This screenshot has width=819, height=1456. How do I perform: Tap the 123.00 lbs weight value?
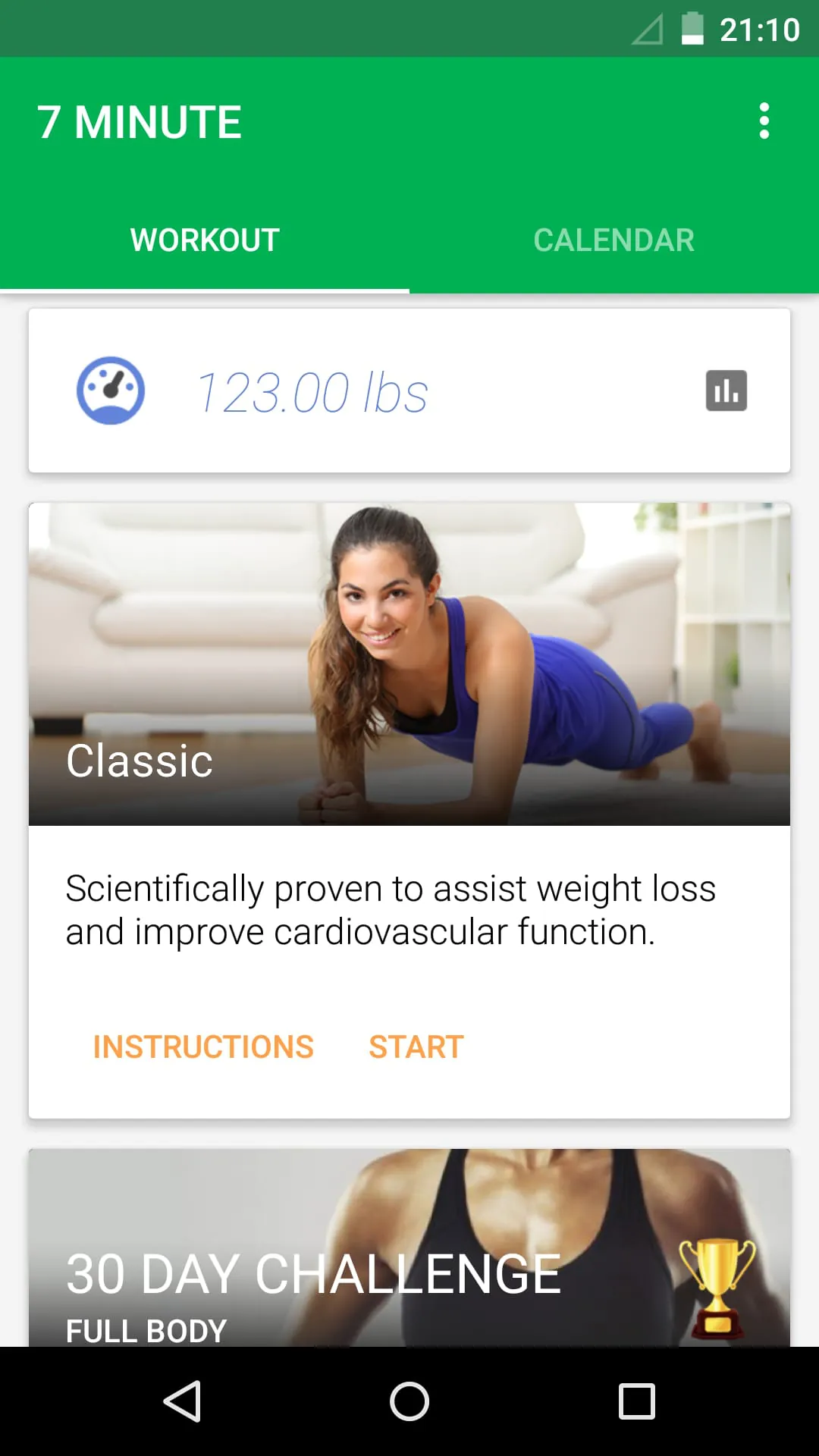click(x=313, y=390)
